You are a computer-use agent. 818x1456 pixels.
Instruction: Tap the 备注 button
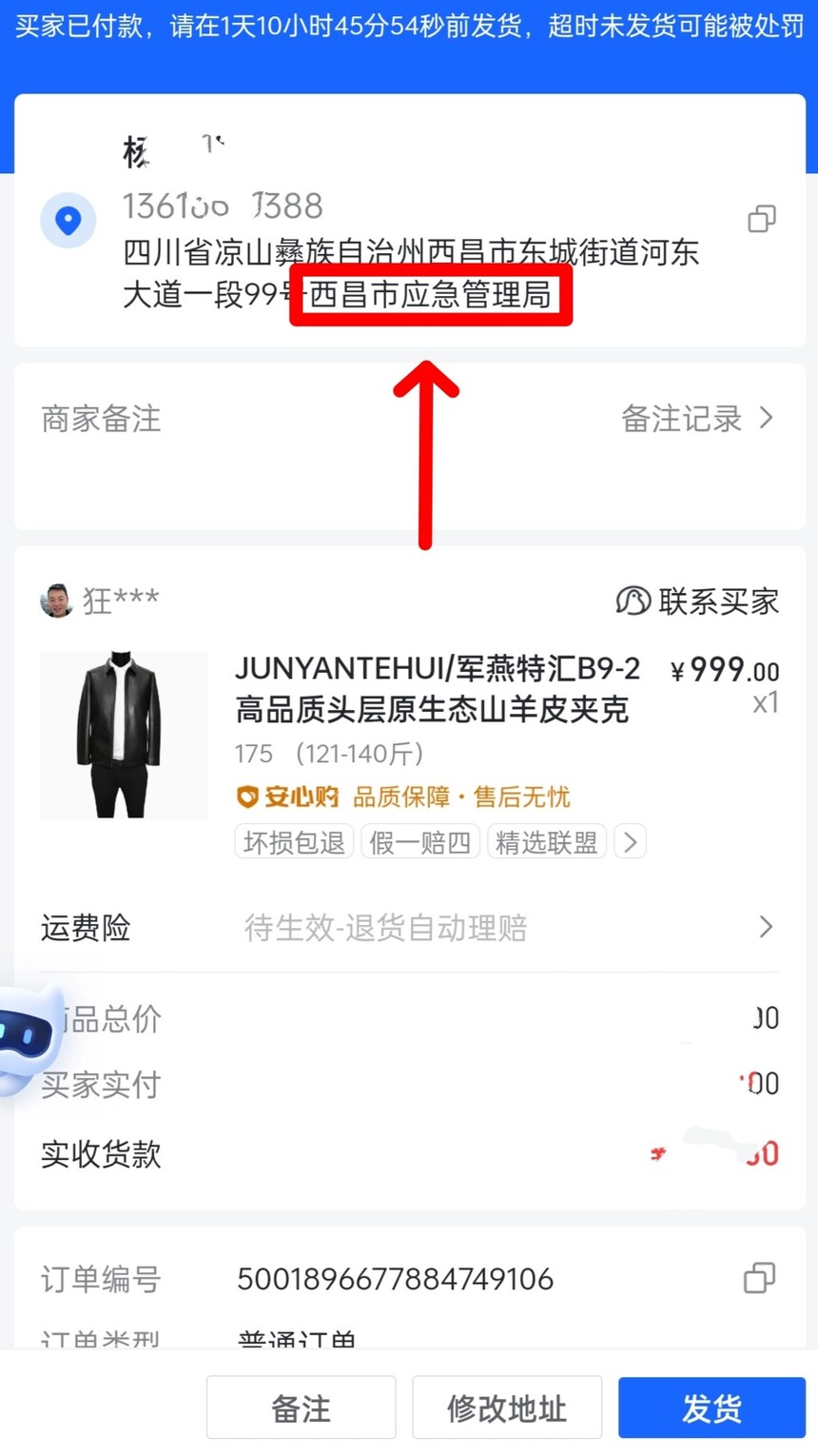[301, 1407]
